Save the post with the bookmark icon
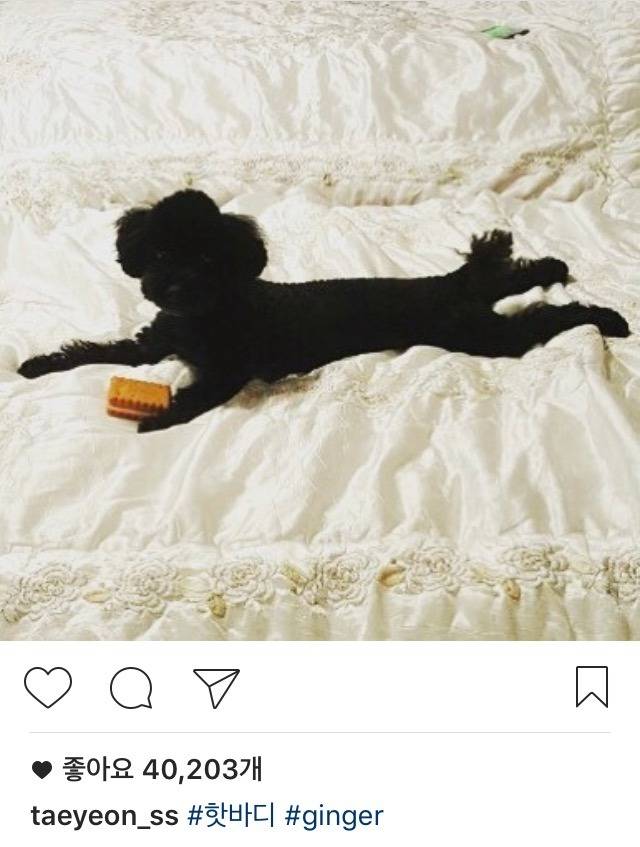This screenshot has height=847, width=640. [x=592, y=687]
